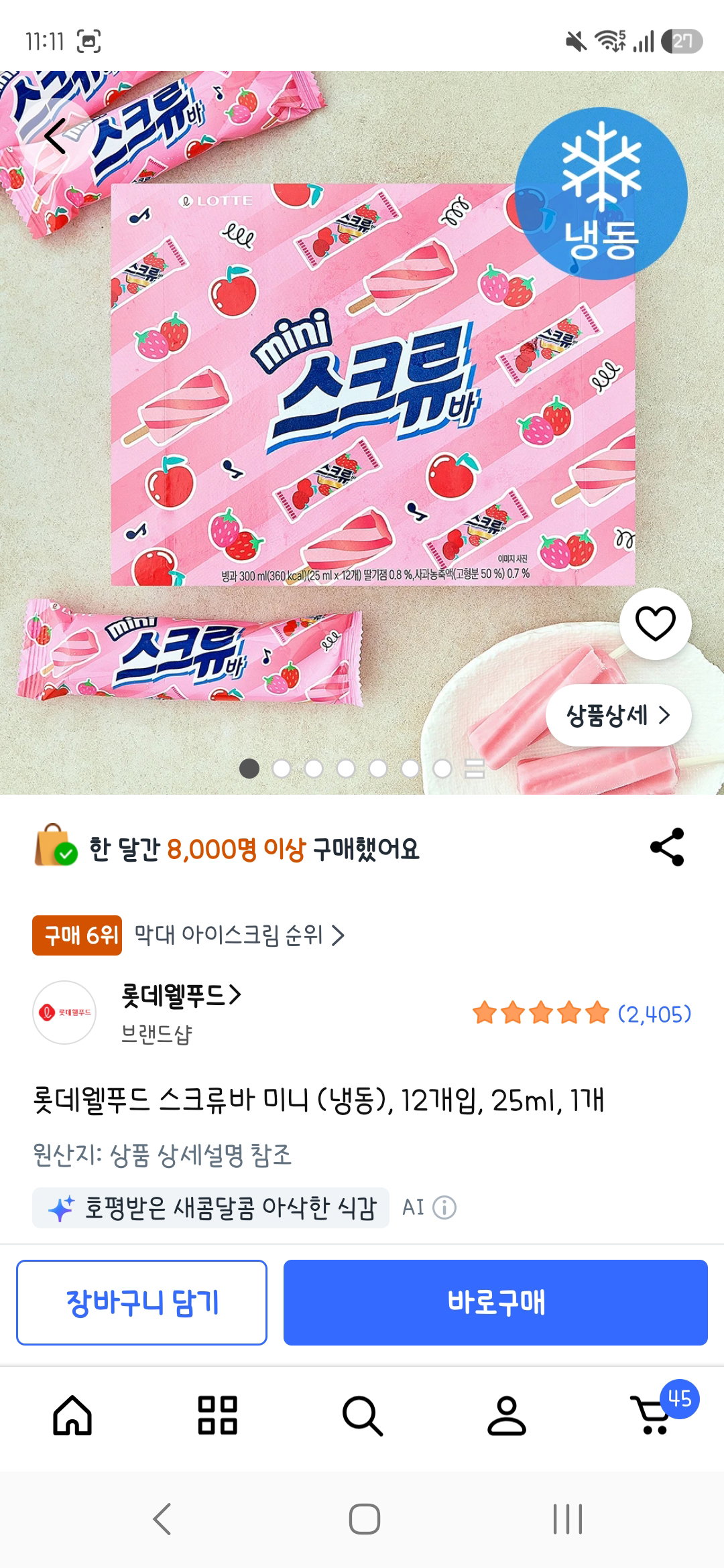Visit the 롯데웰푸드 brand shop
The height and width of the screenshot is (1568, 724).
pyautogui.click(x=181, y=996)
